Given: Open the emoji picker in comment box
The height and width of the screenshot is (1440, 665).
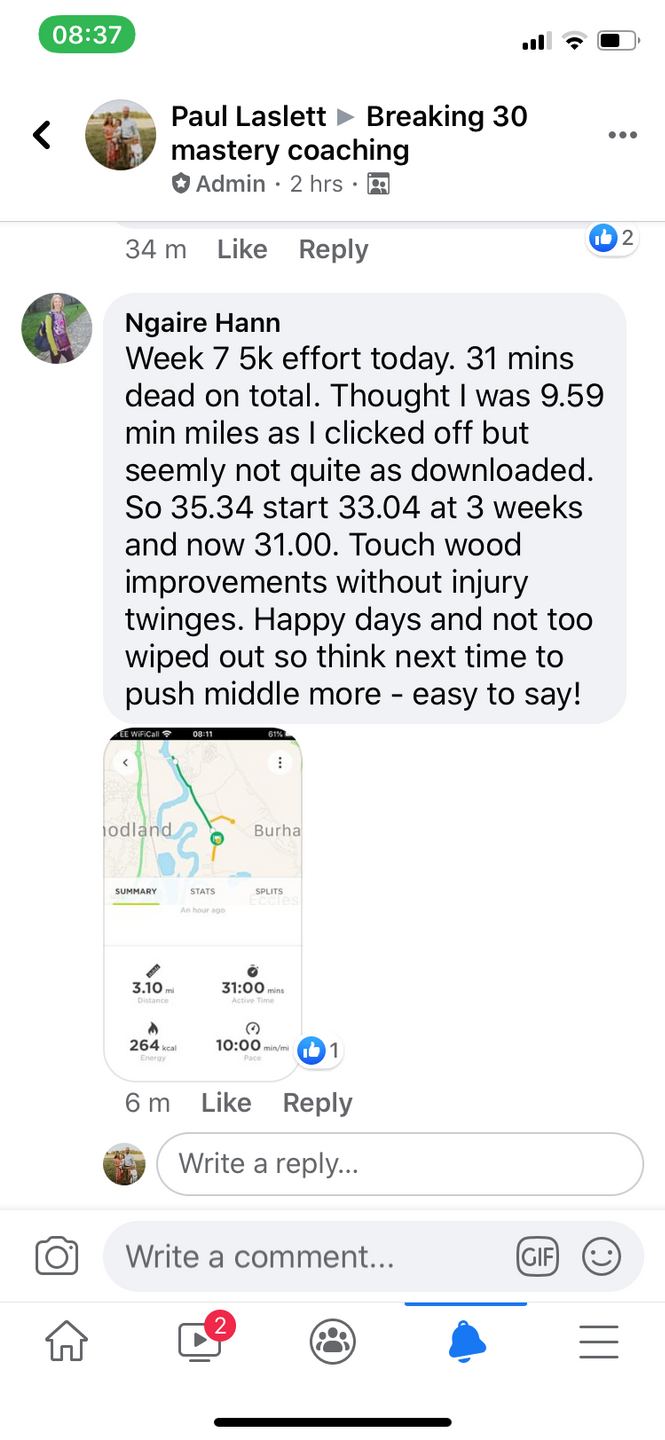Looking at the screenshot, I should pos(601,1257).
